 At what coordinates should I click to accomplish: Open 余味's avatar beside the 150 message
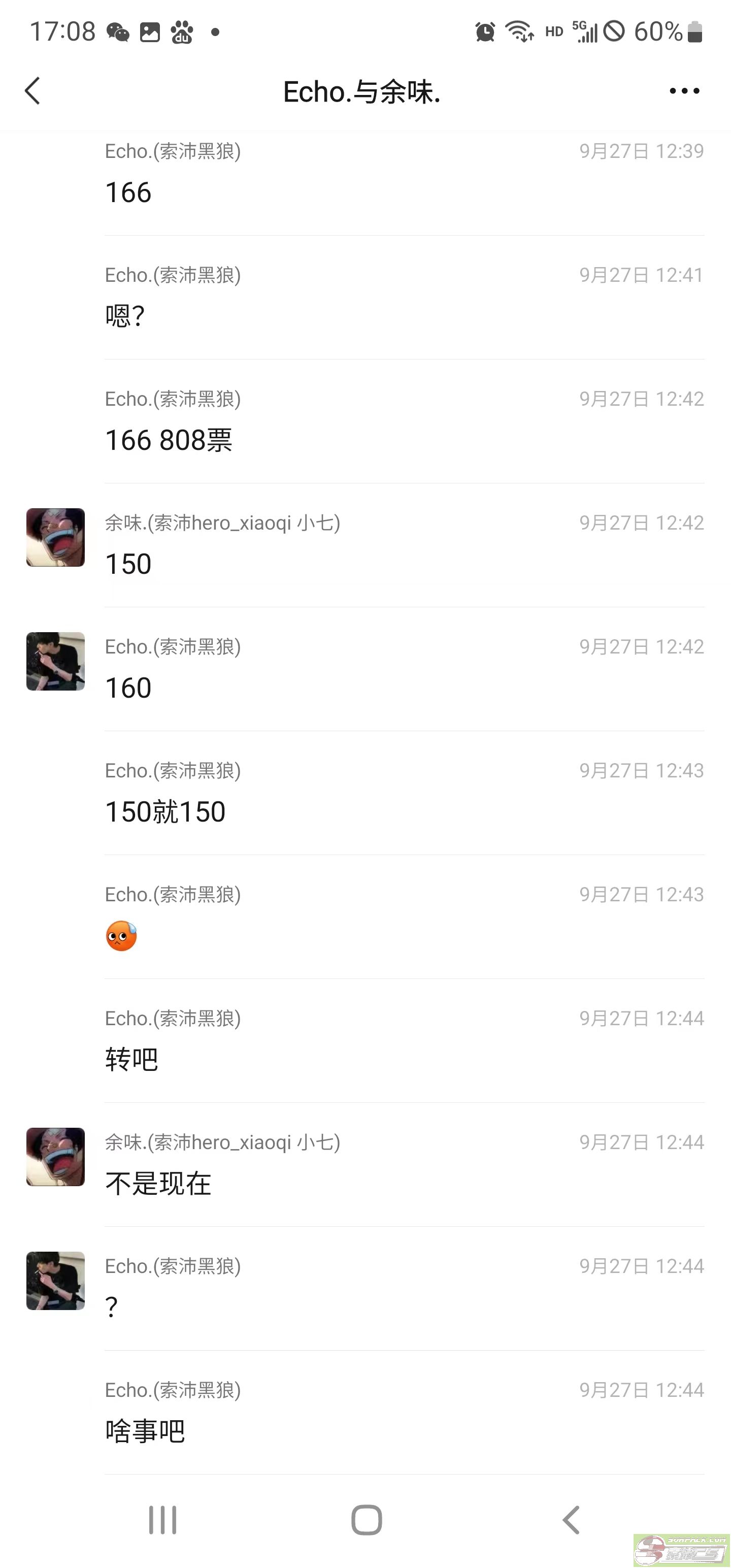point(55,538)
